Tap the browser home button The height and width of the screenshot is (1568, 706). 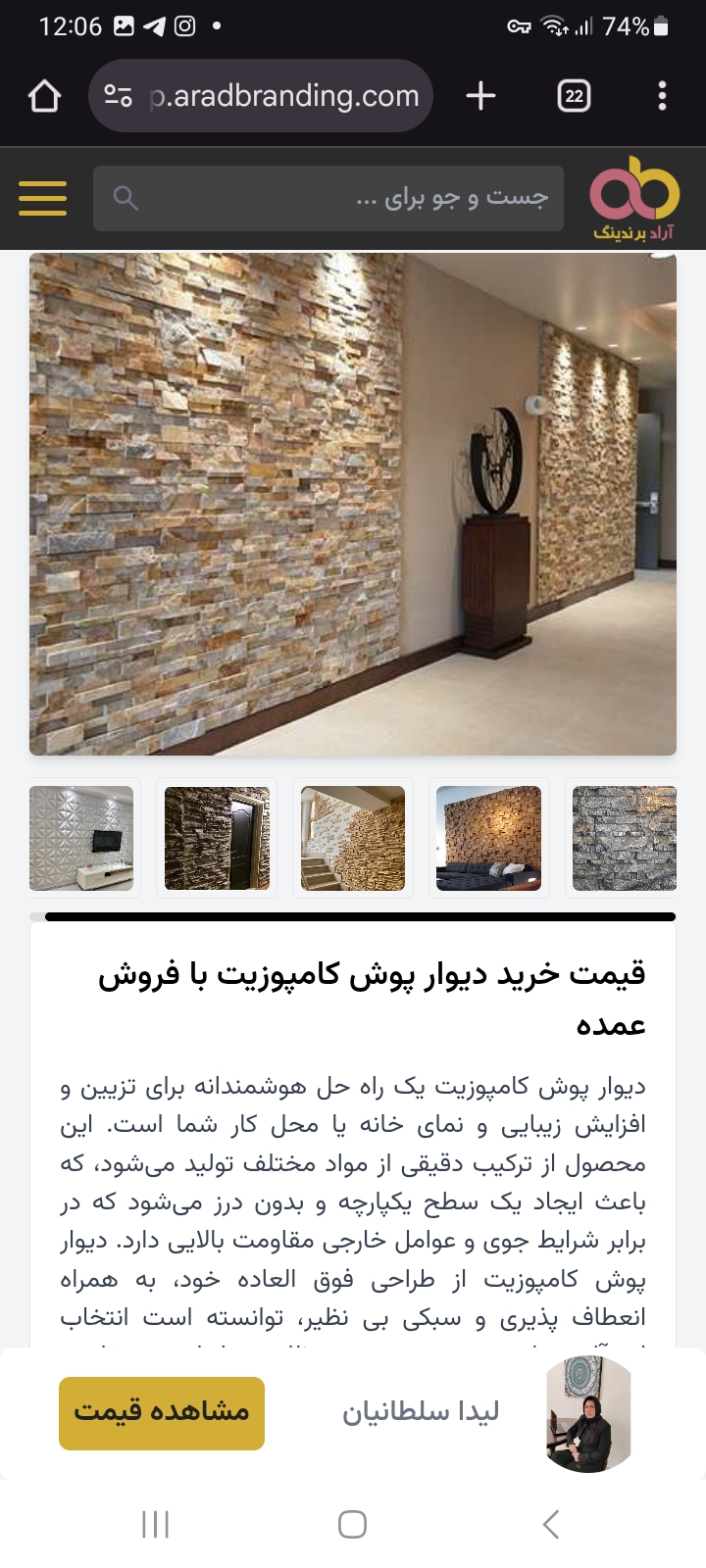coord(45,96)
